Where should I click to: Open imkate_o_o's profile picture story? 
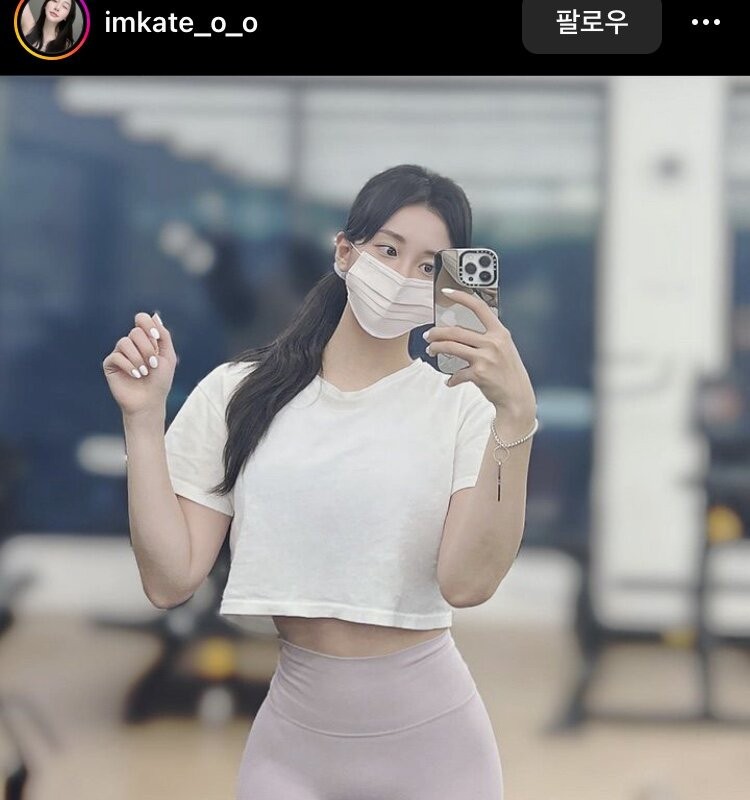[x=51, y=25]
